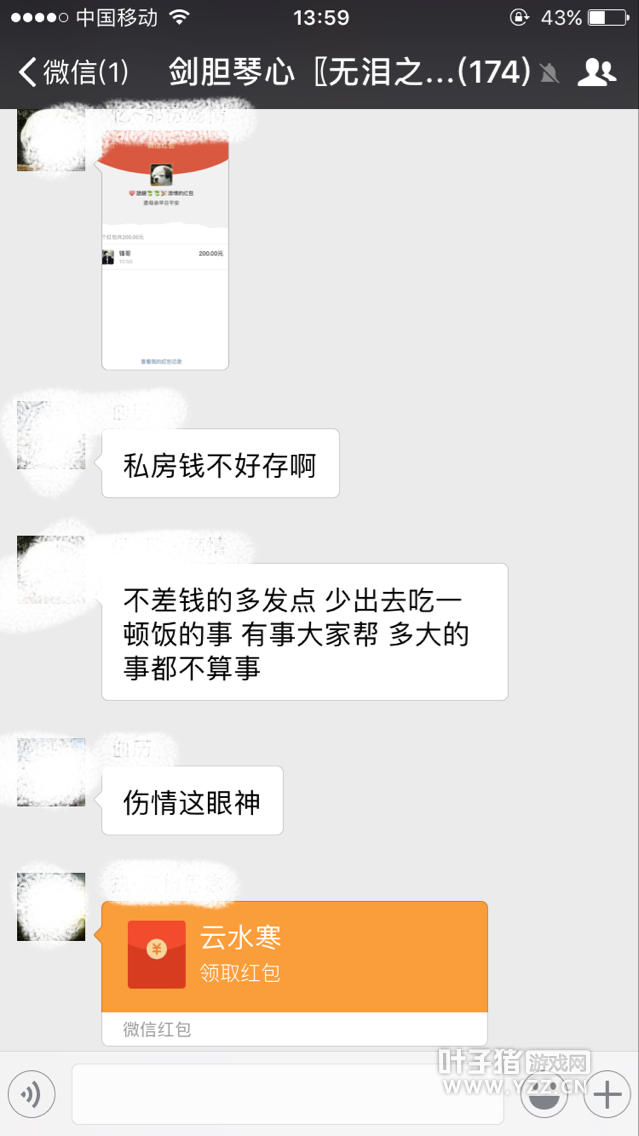
Task: View profile of sender of 伤情这眼神
Action: 51,772
